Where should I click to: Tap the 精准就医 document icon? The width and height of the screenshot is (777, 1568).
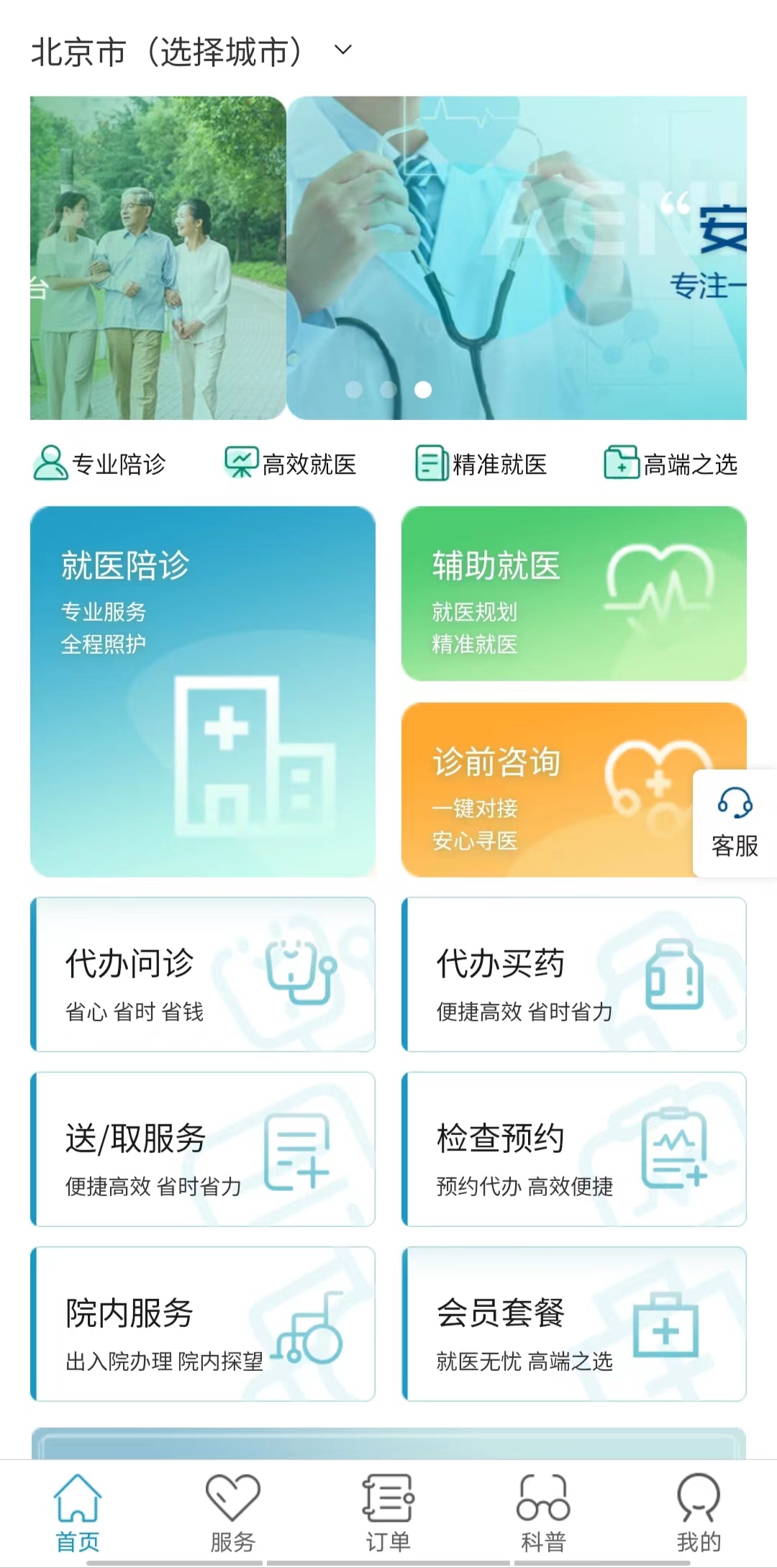click(x=430, y=461)
